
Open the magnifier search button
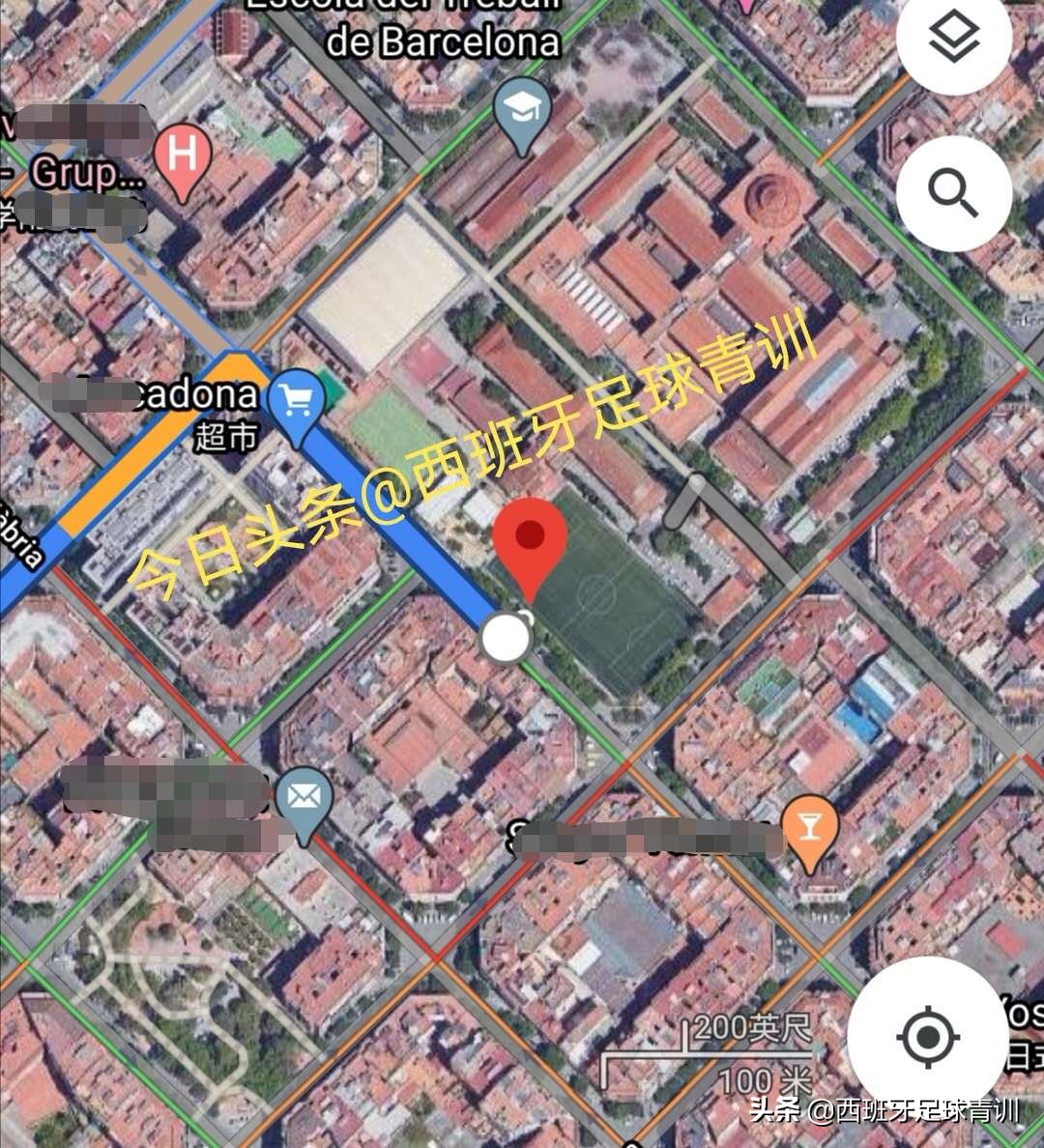(953, 193)
